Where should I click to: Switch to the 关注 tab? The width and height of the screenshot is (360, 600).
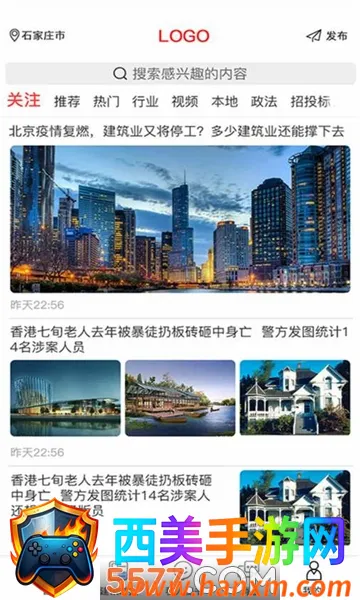click(24, 101)
